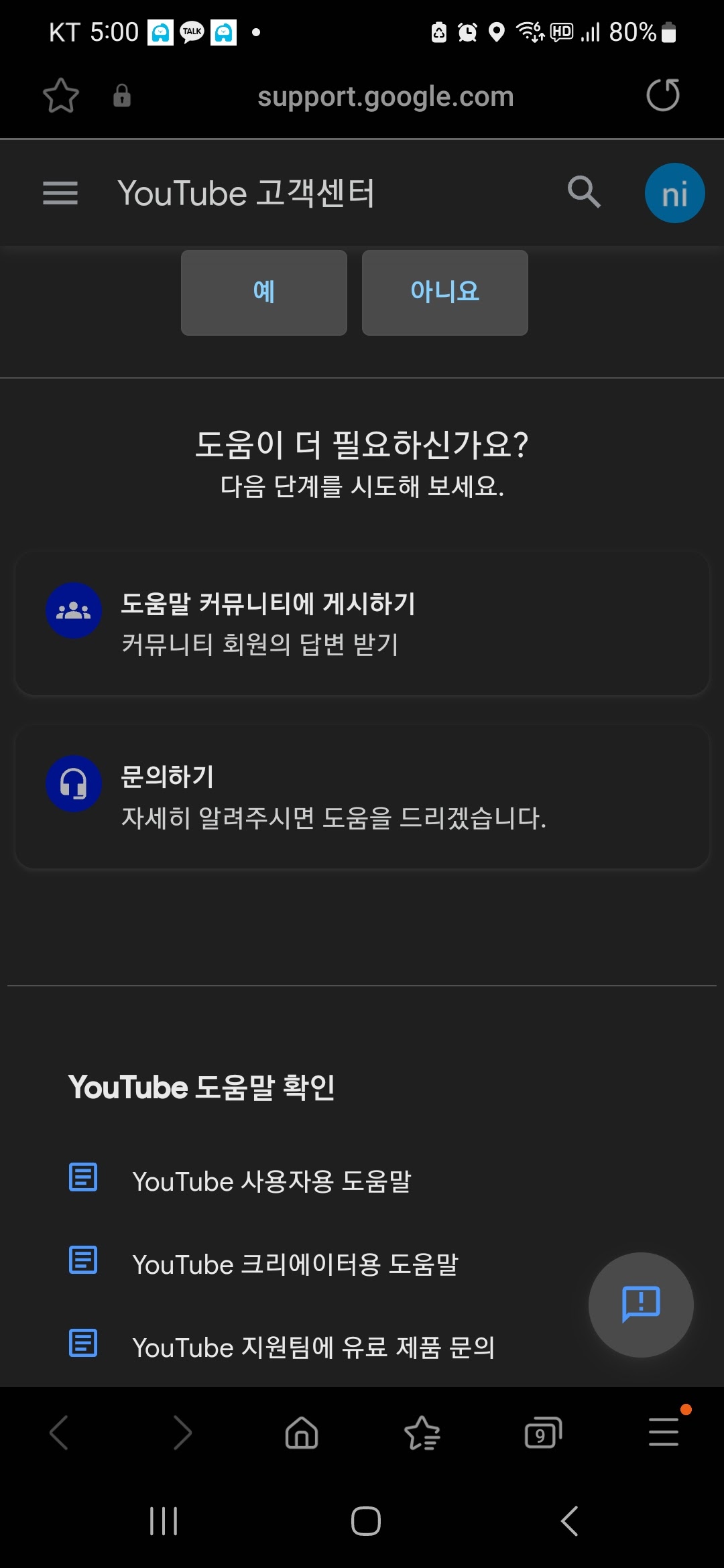Click the 도움말 커뮤니티에 게시하기 community icon
This screenshot has height=1568, width=724.
(74, 610)
